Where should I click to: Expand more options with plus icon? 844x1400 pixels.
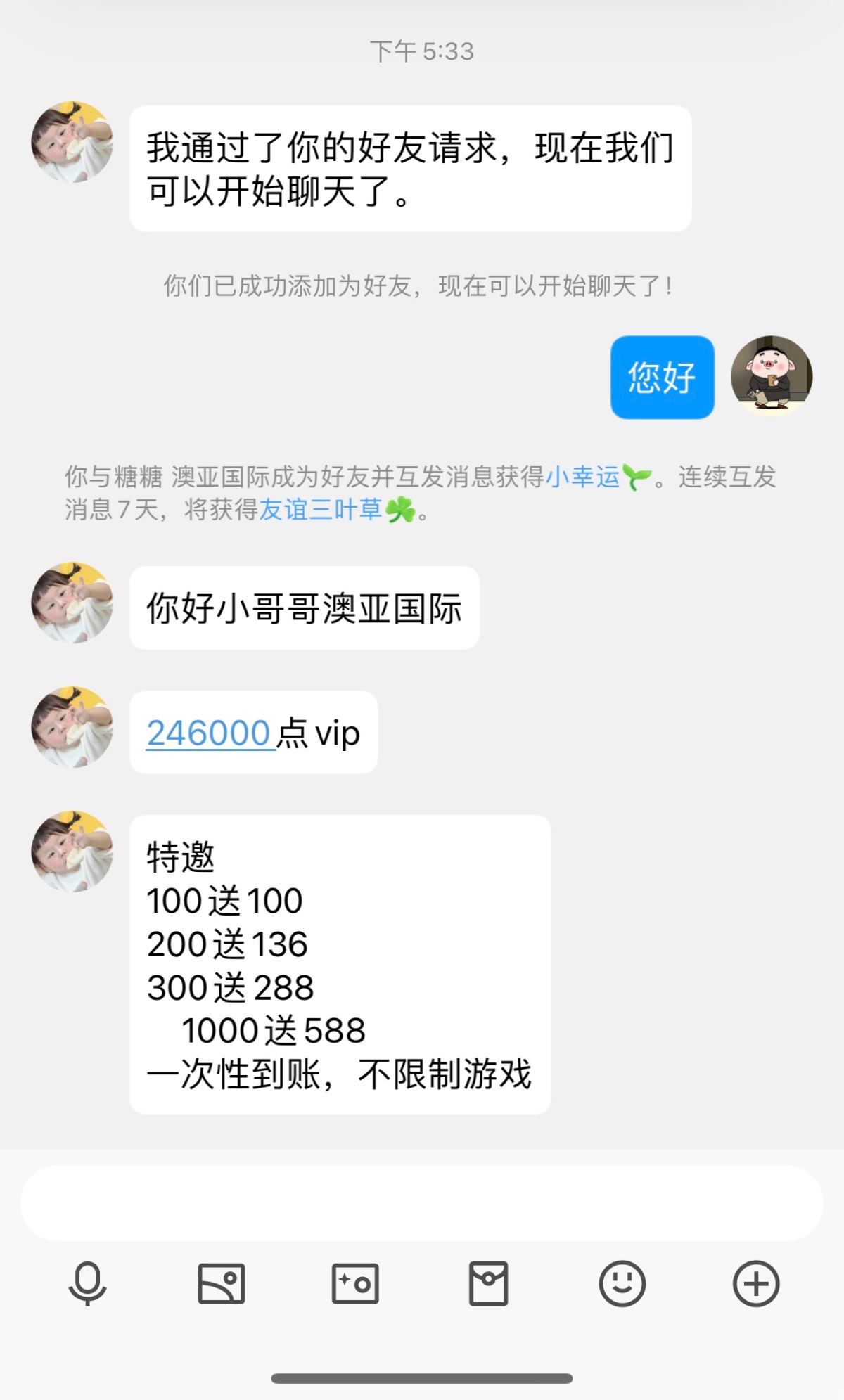point(756,1284)
